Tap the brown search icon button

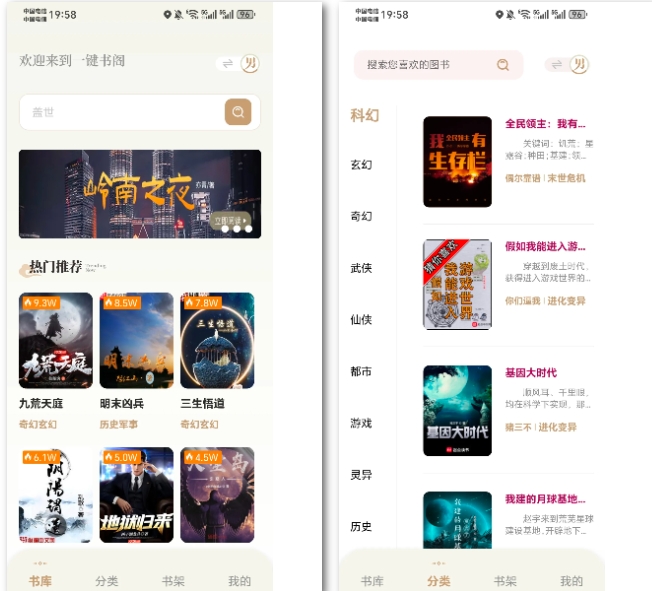pos(238,112)
